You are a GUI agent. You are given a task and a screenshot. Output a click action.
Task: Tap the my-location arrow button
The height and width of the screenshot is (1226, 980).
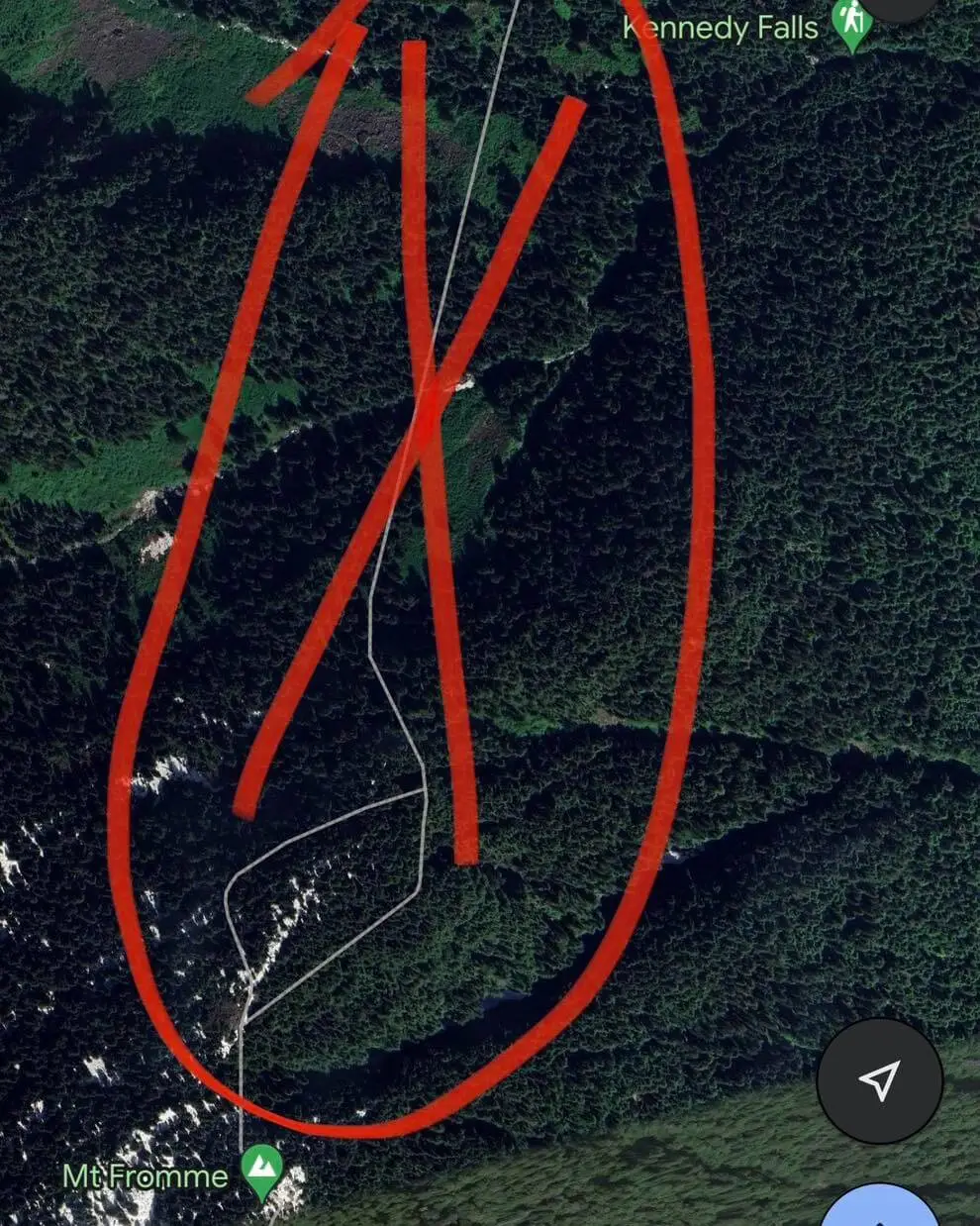pos(879,1081)
